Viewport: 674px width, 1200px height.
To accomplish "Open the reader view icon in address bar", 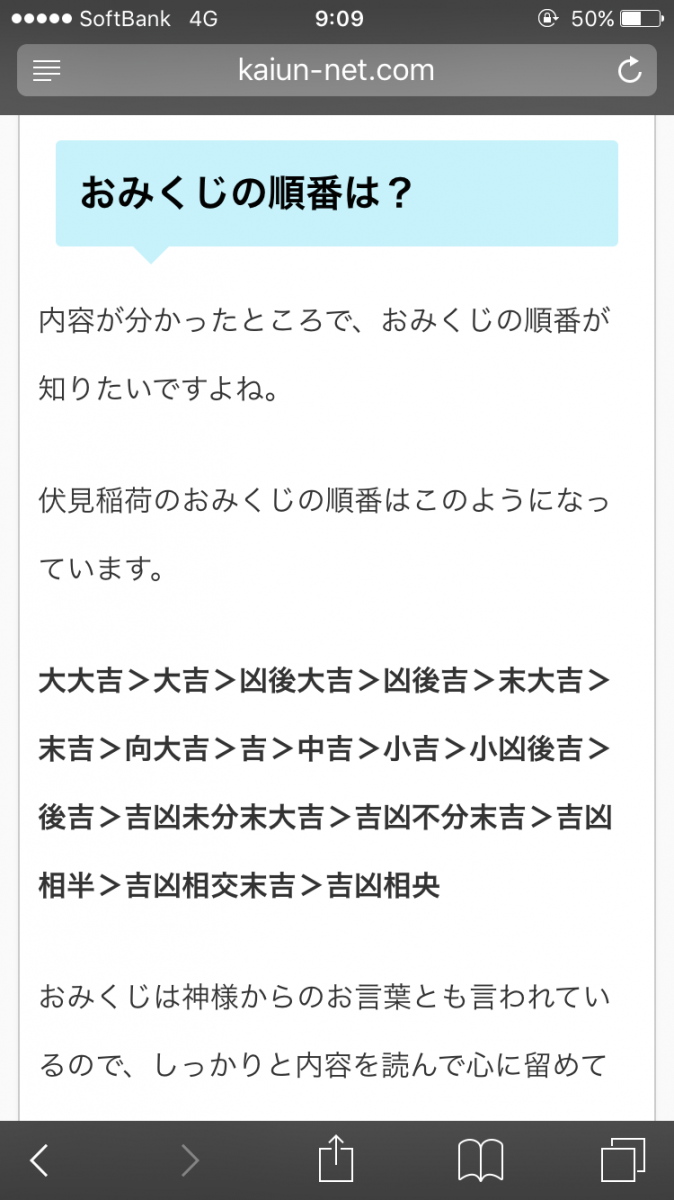I will [x=46, y=71].
